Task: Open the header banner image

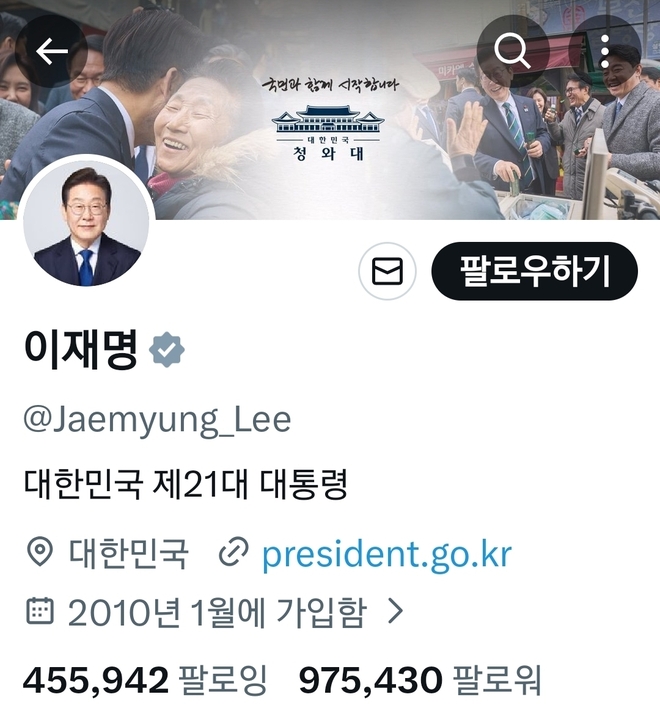Action: [x=330, y=120]
